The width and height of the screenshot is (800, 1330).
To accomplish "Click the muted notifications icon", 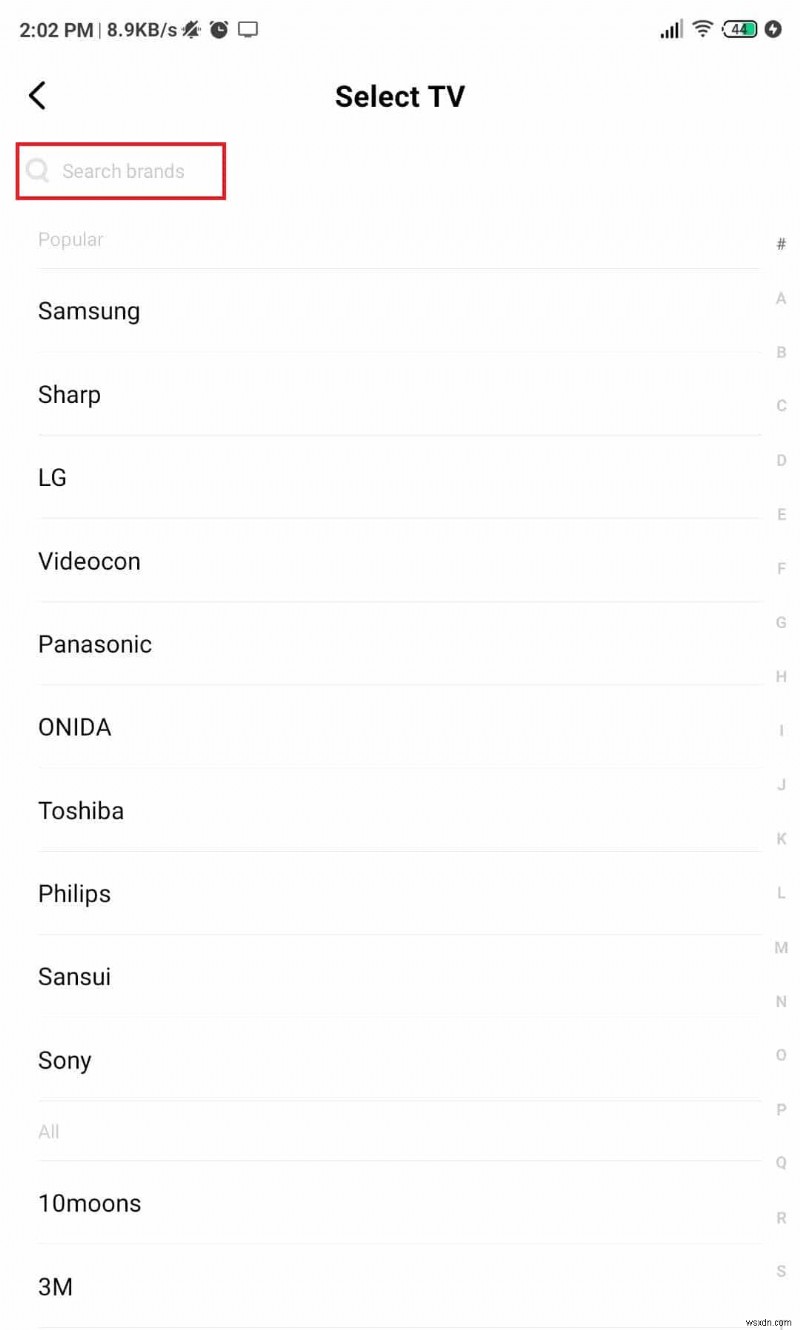I will click(190, 29).
